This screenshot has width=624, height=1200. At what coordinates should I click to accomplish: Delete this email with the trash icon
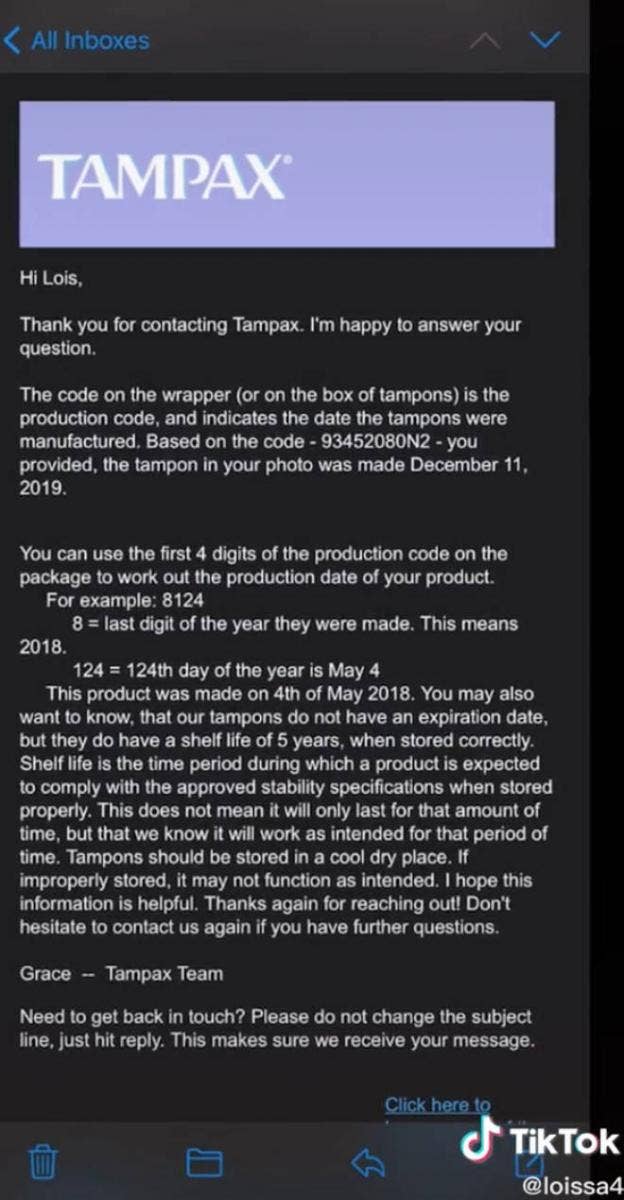click(42, 1161)
